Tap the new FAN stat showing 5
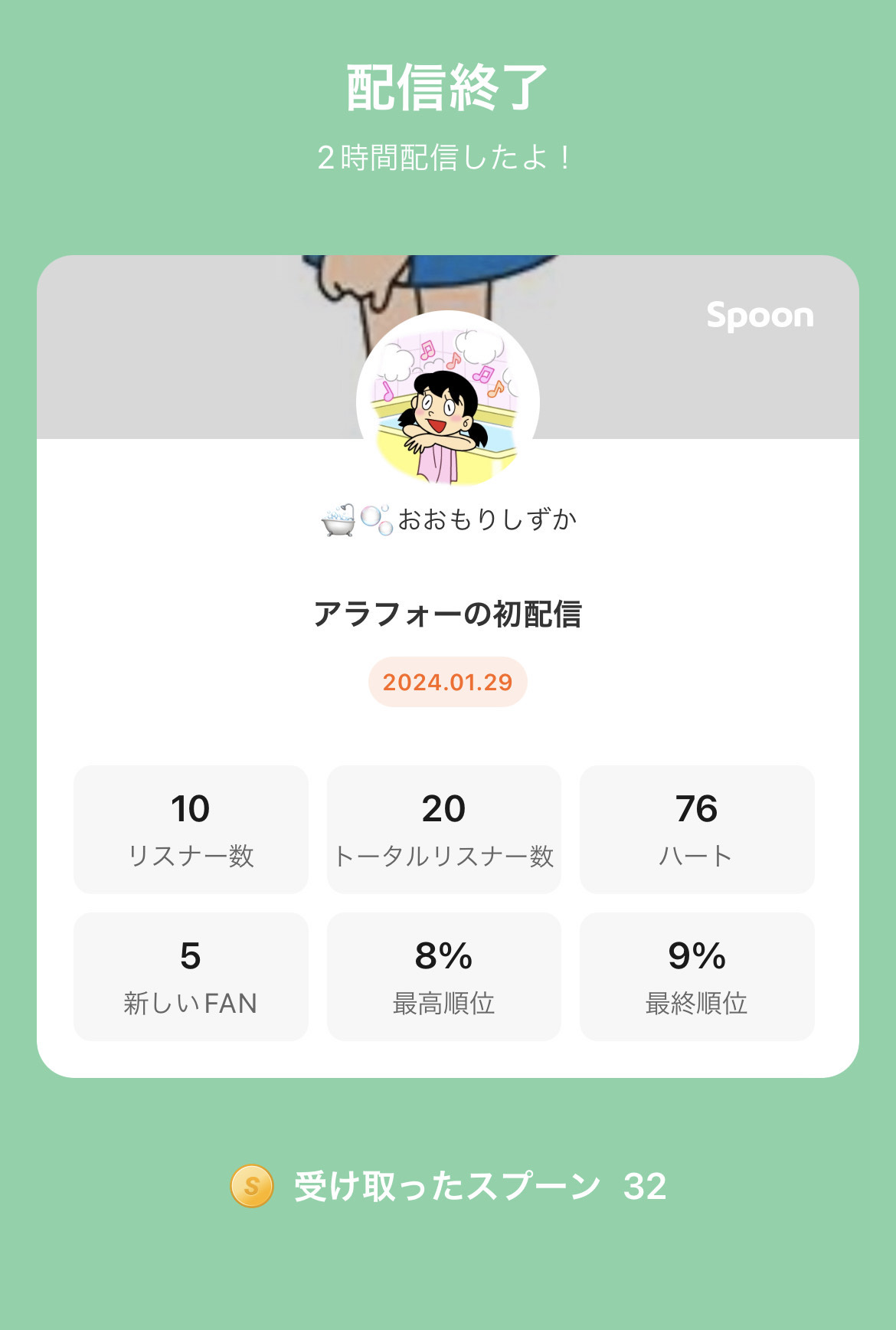Viewport: 896px width, 1330px height. click(191, 976)
